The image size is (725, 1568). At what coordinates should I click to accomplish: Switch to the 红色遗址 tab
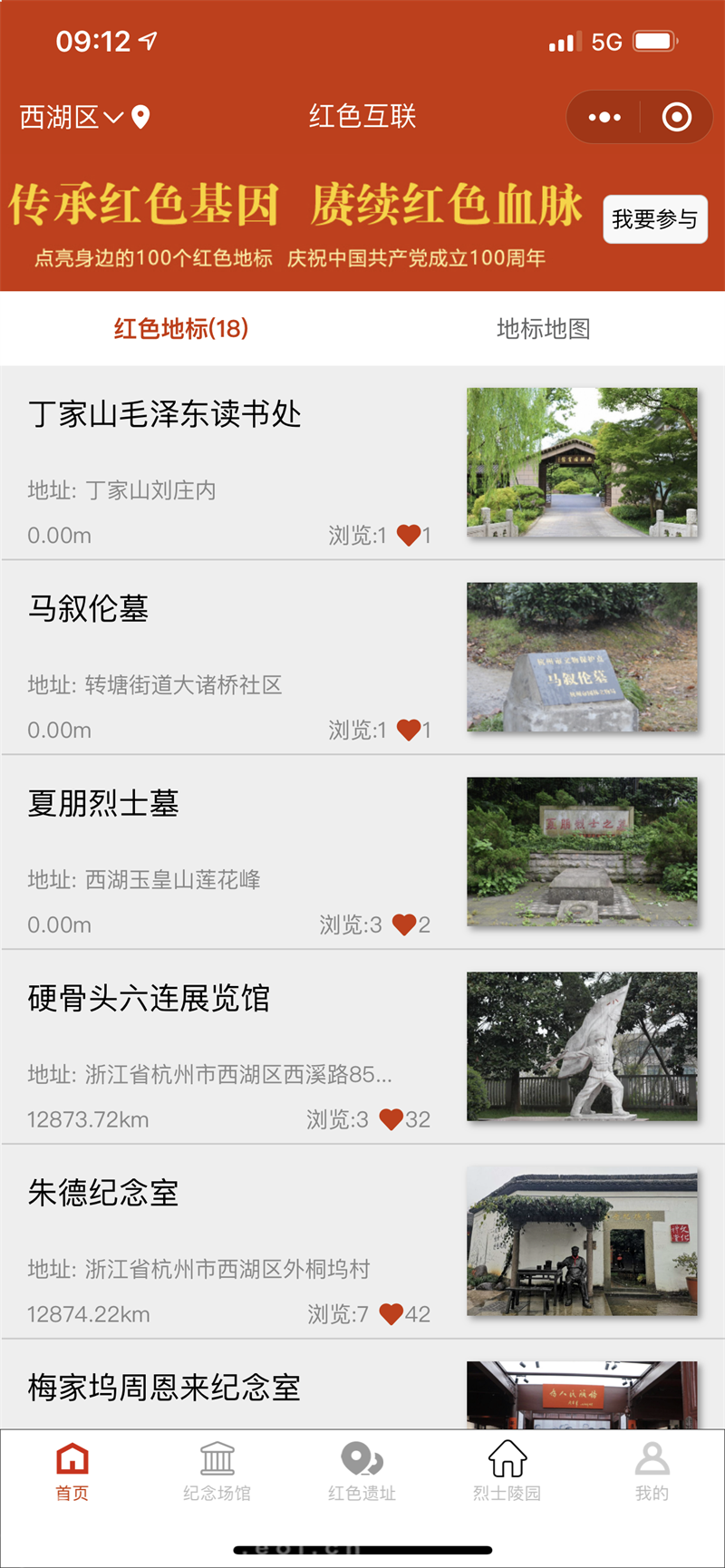coord(362,1472)
